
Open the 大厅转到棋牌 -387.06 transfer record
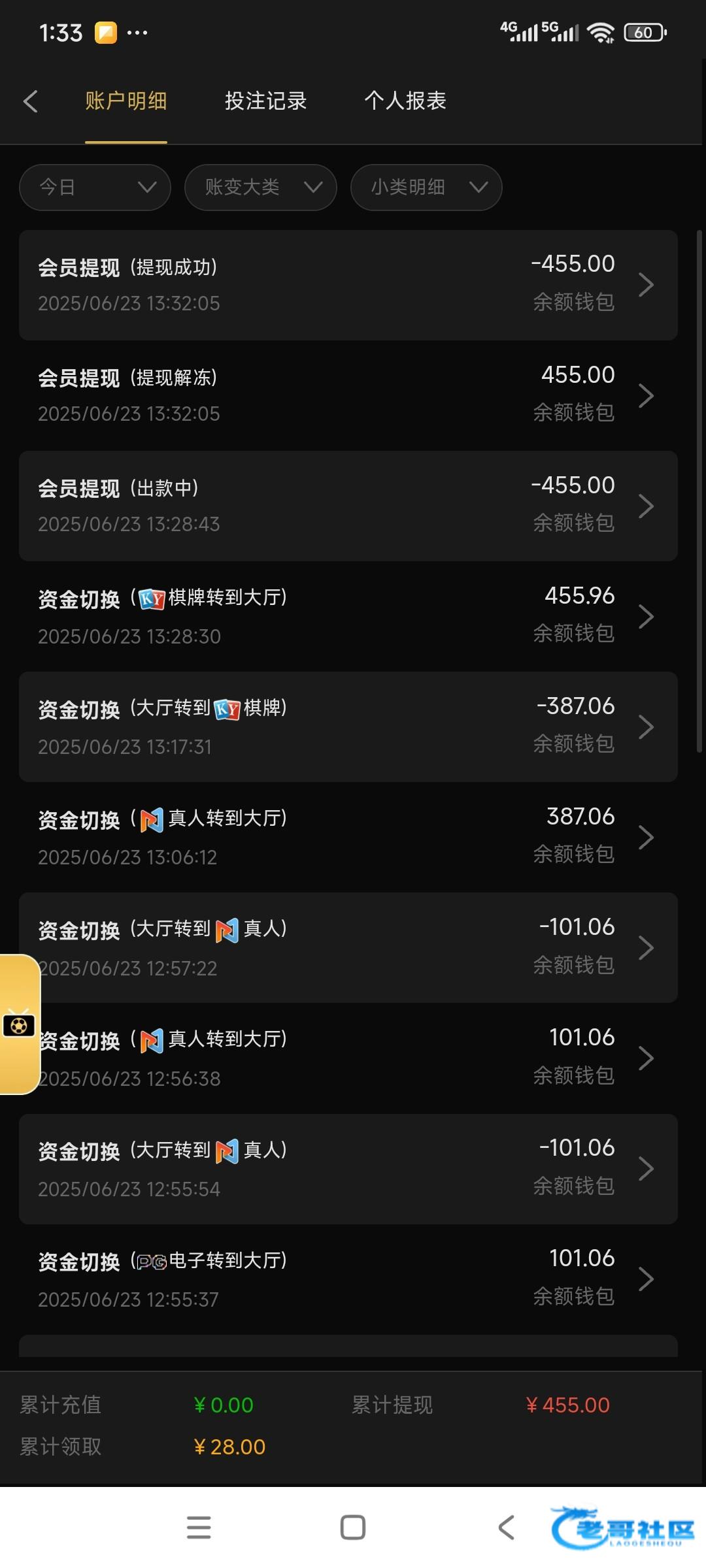[348, 727]
